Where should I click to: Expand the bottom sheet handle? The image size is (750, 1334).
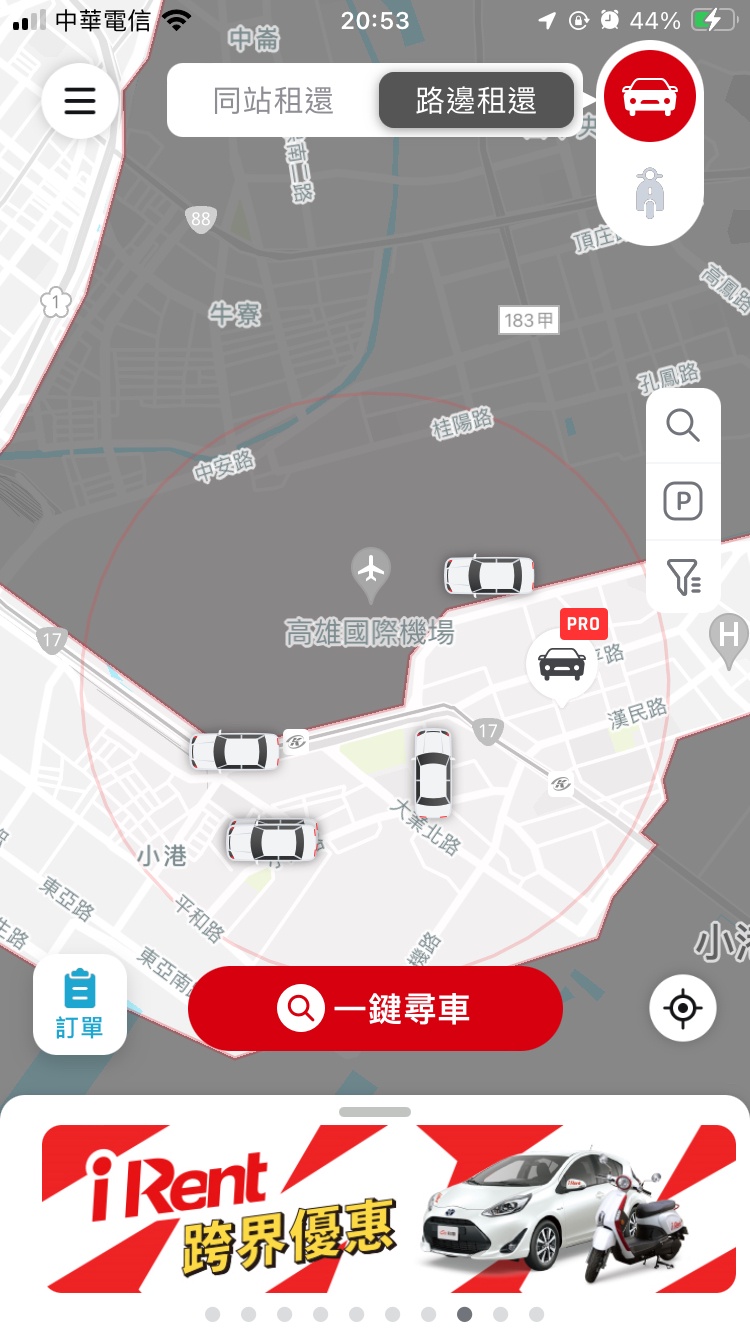pyautogui.click(x=375, y=1112)
